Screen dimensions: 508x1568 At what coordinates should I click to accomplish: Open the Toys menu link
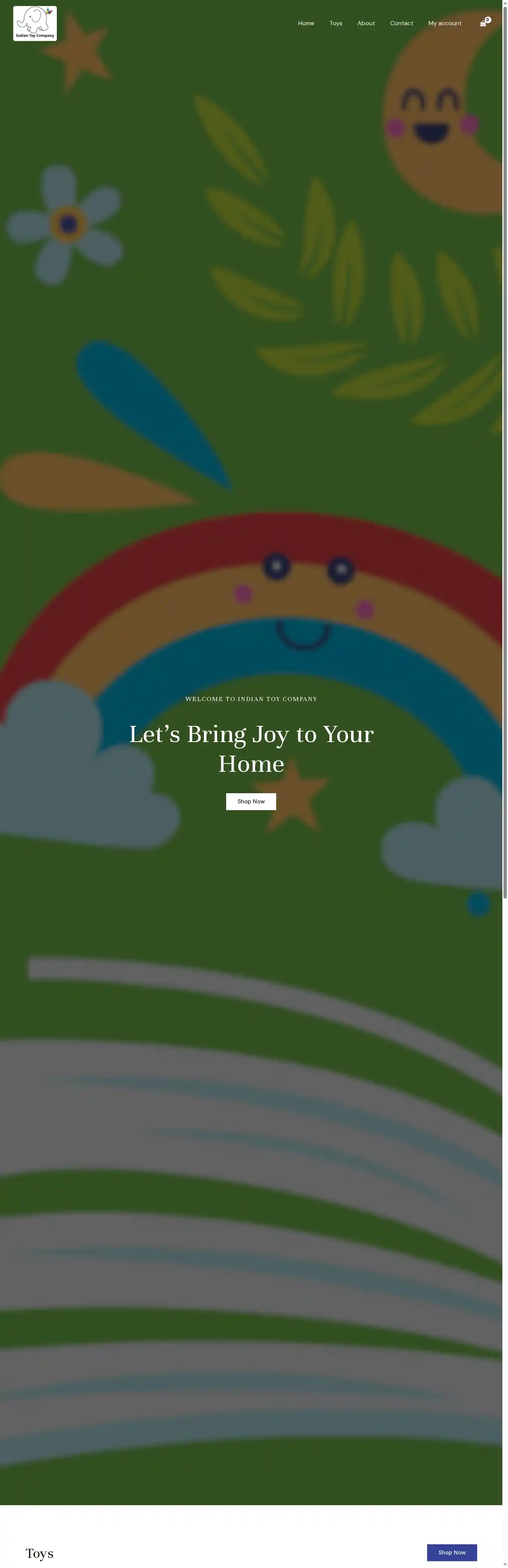(336, 23)
